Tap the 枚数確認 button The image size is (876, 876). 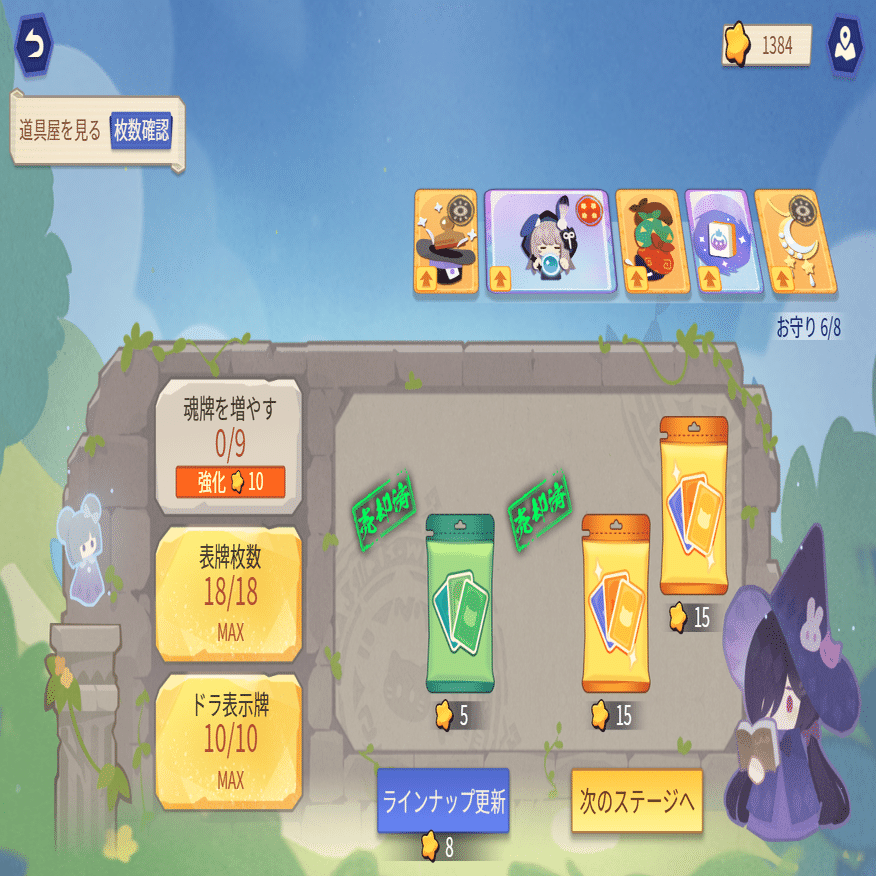[x=140, y=130]
